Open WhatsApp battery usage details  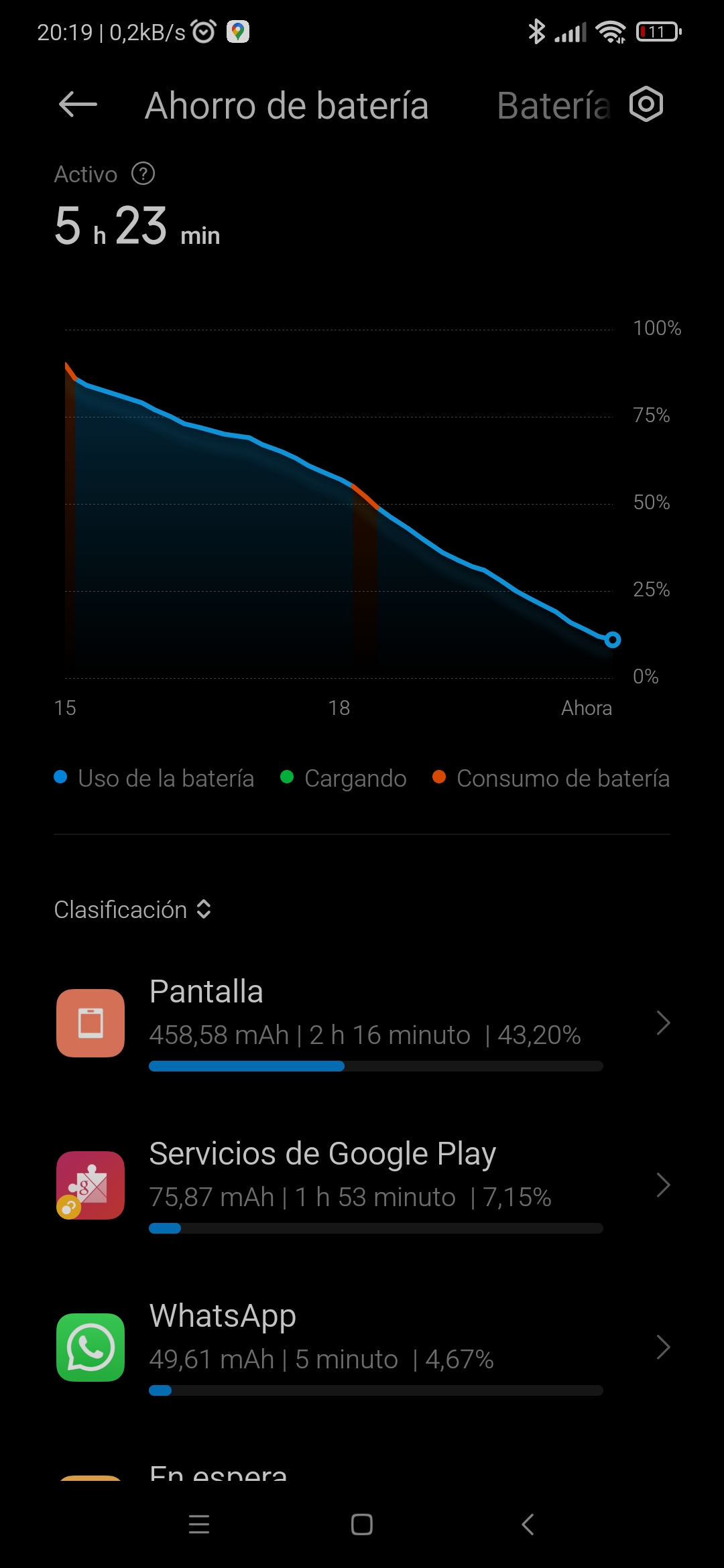coord(362,1348)
